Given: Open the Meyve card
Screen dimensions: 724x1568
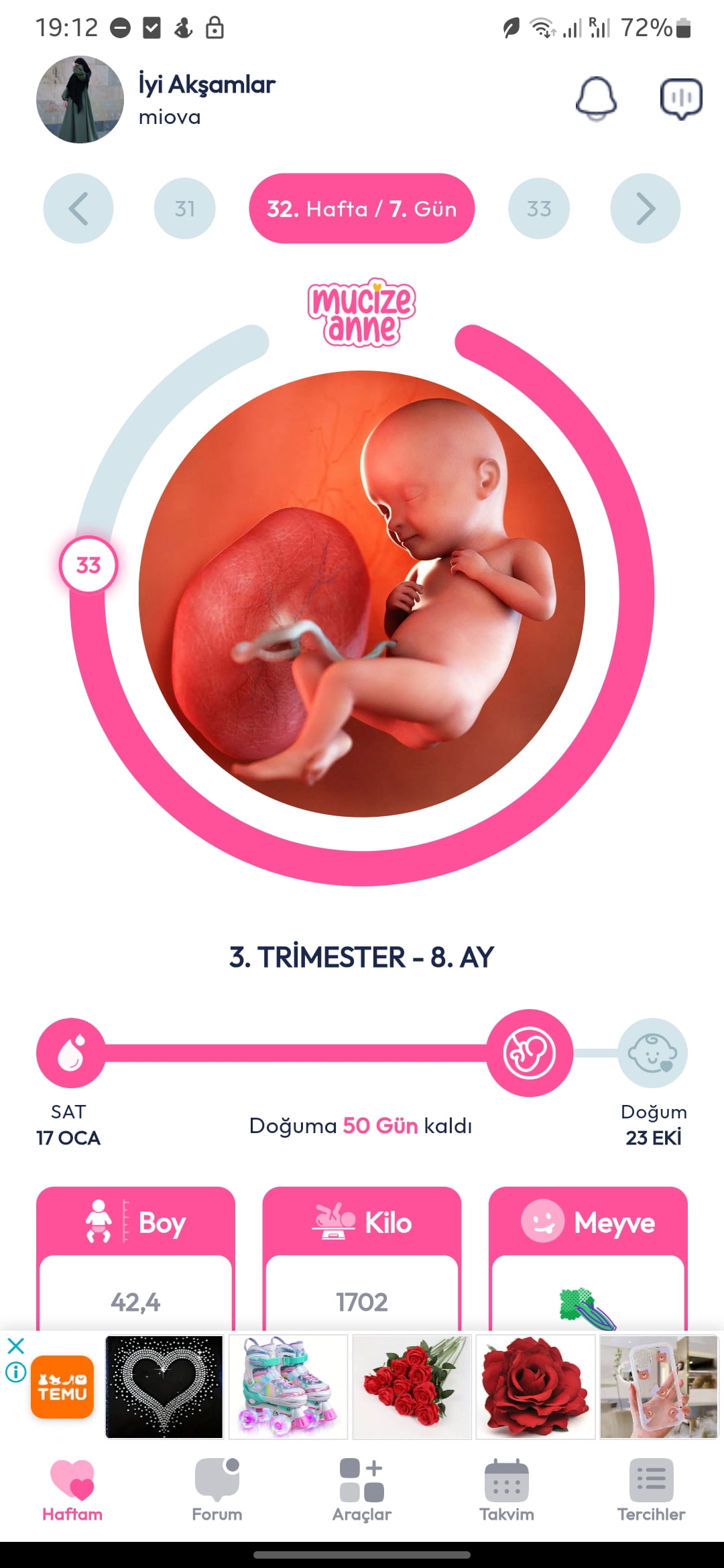Looking at the screenshot, I should pos(588,1258).
